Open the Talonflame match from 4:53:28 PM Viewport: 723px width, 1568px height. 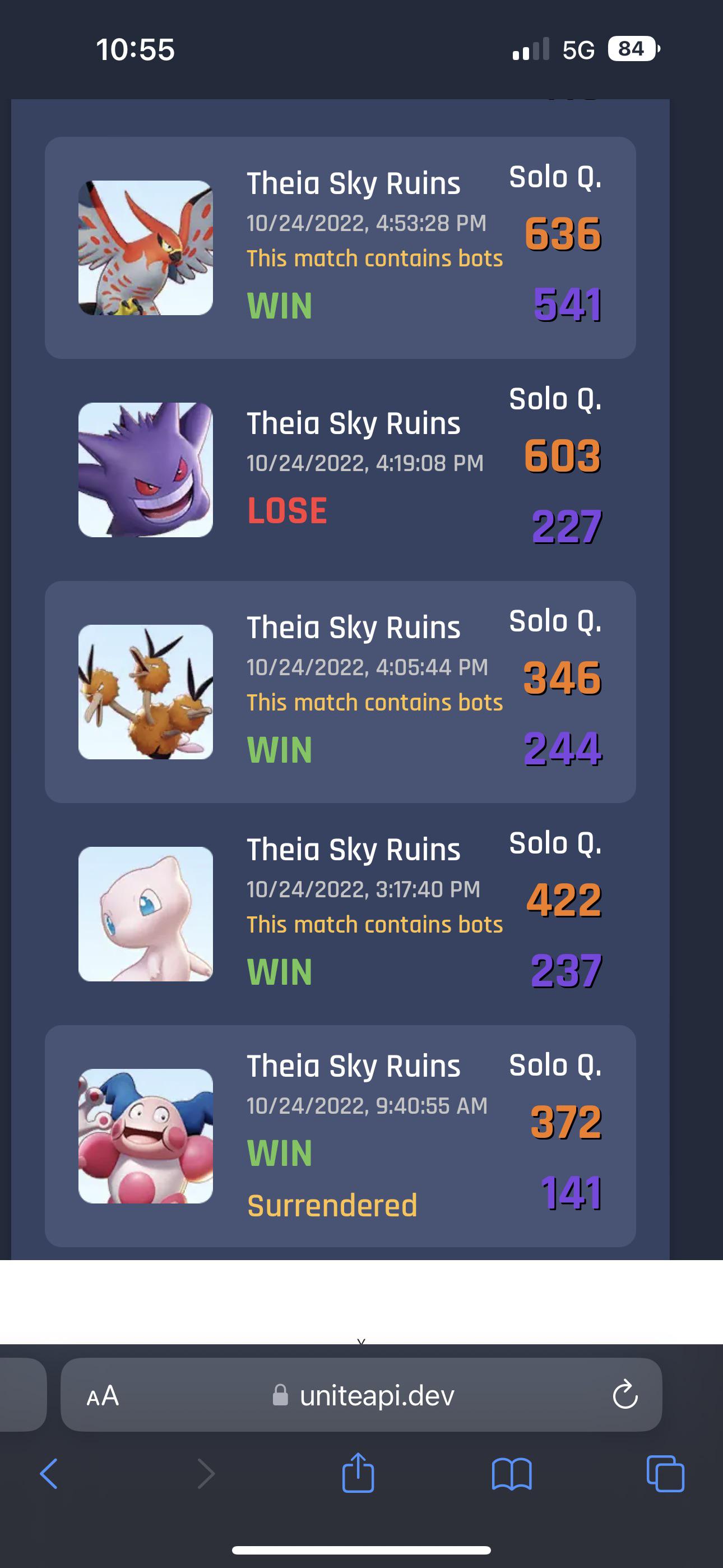point(340,248)
